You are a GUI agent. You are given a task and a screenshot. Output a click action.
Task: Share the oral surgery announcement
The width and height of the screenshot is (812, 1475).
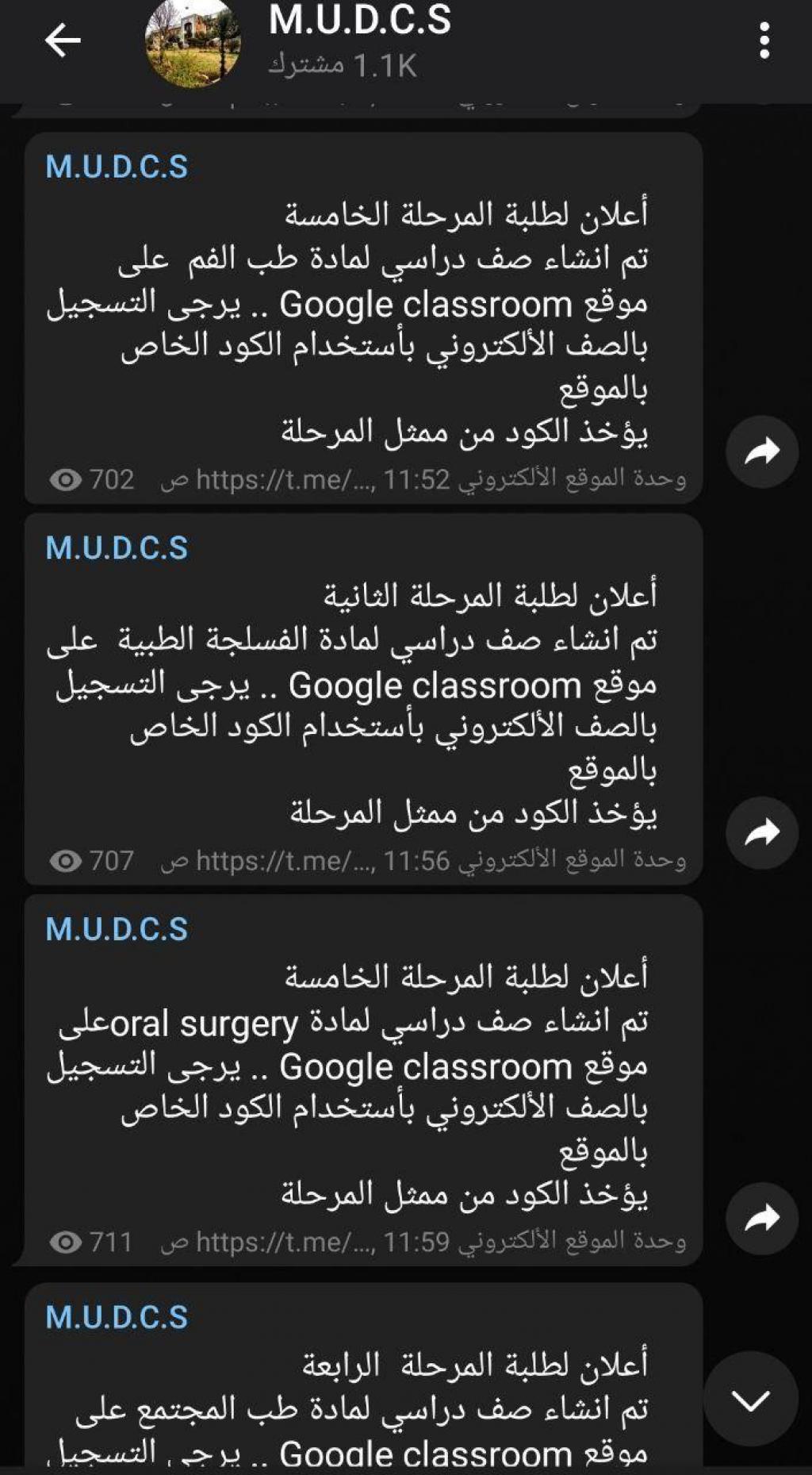pyautogui.click(x=761, y=1218)
